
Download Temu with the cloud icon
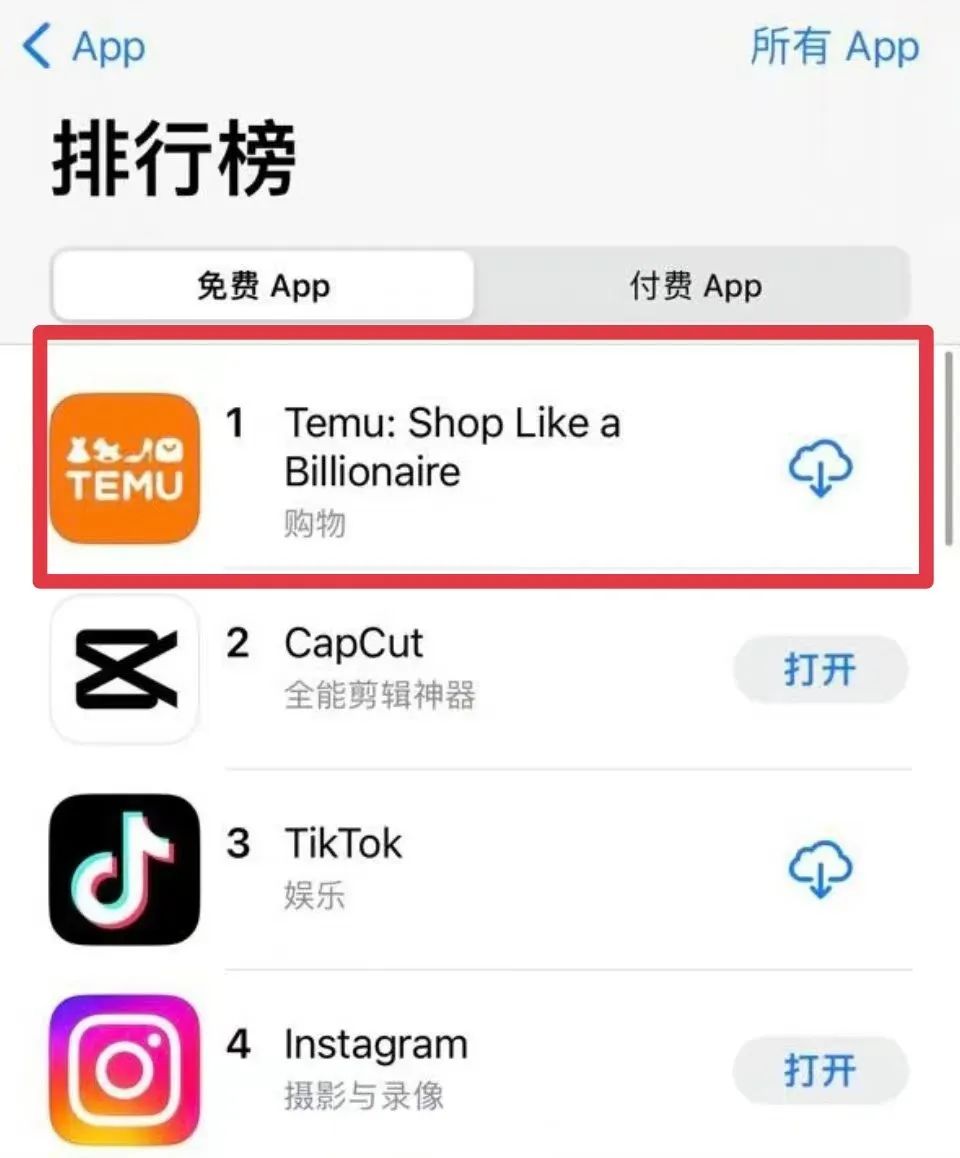(x=820, y=469)
